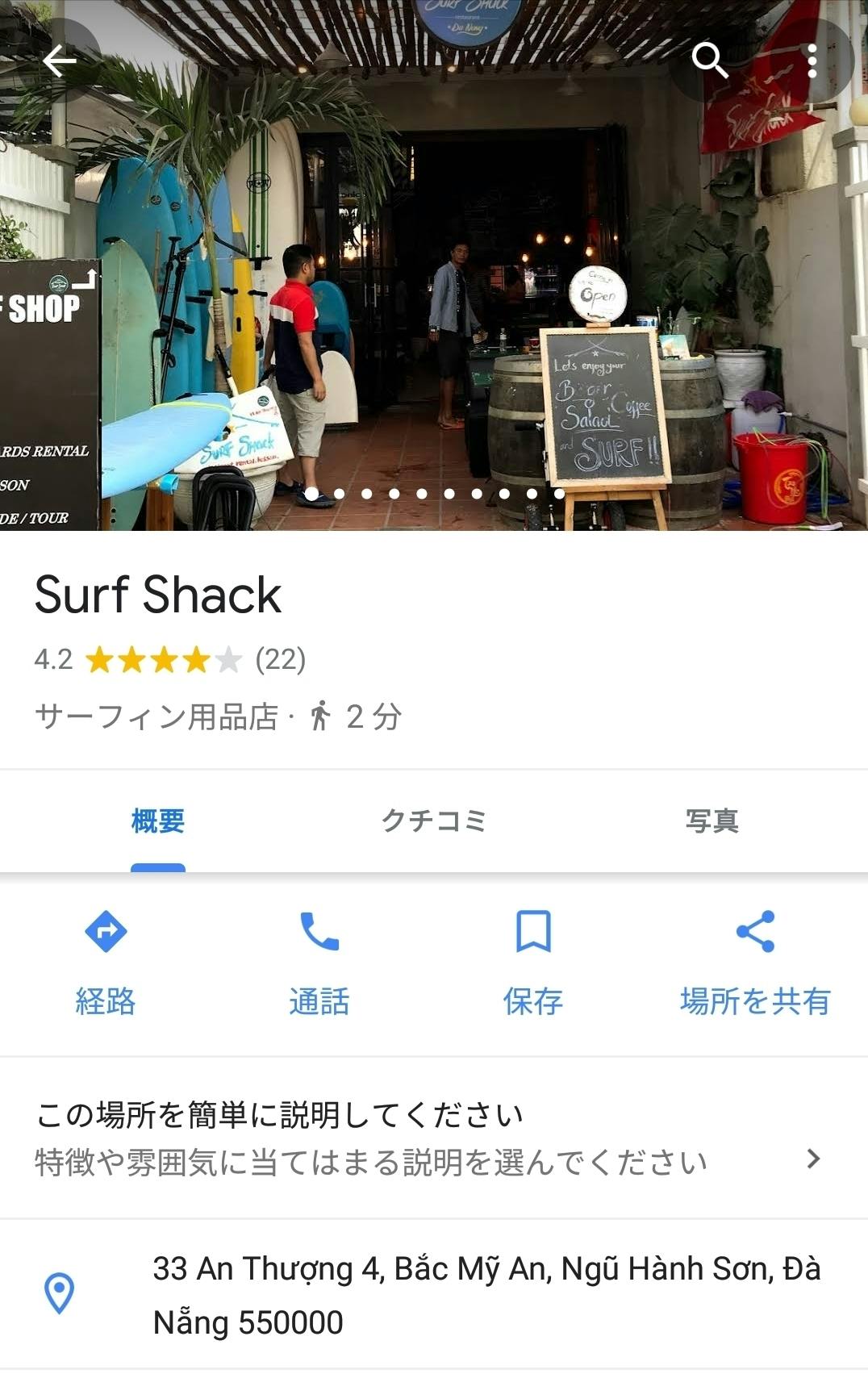Image resolution: width=868 pixels, height=1374 pixels.
Task: Switch to the クチコミ tab
Action: 434,821
